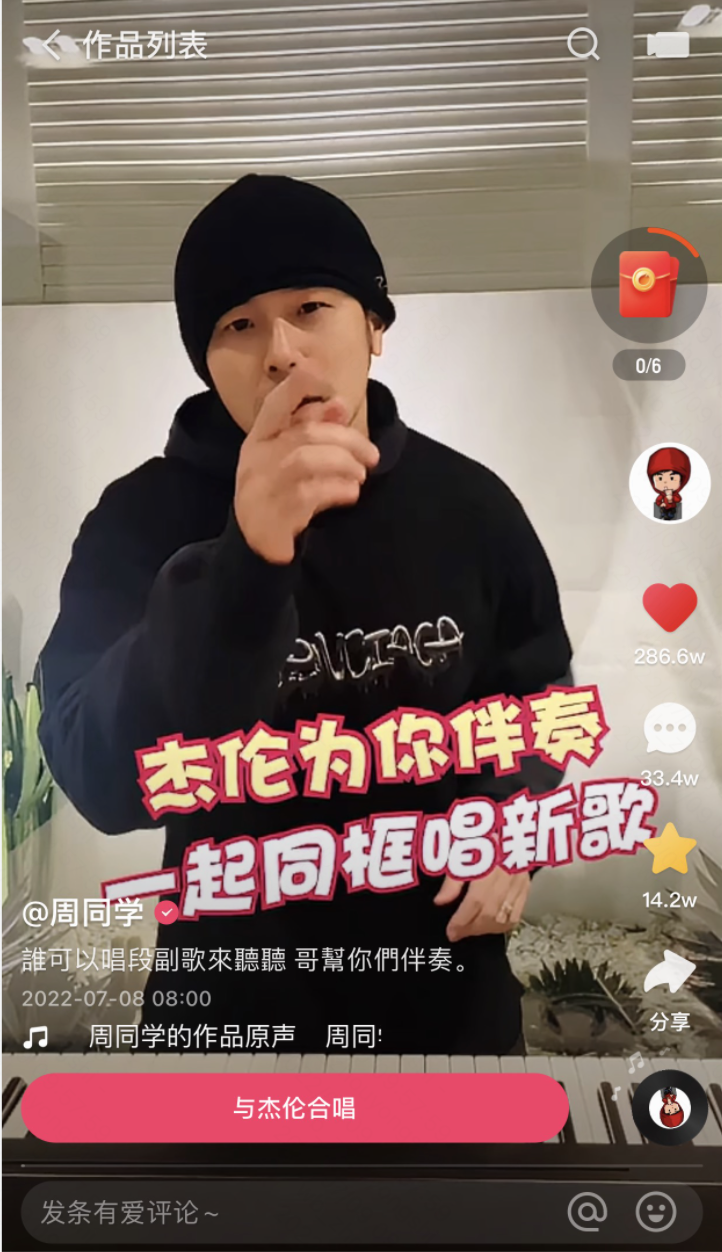722x1252 pixels.
Task: Click the 与杰伦合唱 duet button
Action: 295,1110
